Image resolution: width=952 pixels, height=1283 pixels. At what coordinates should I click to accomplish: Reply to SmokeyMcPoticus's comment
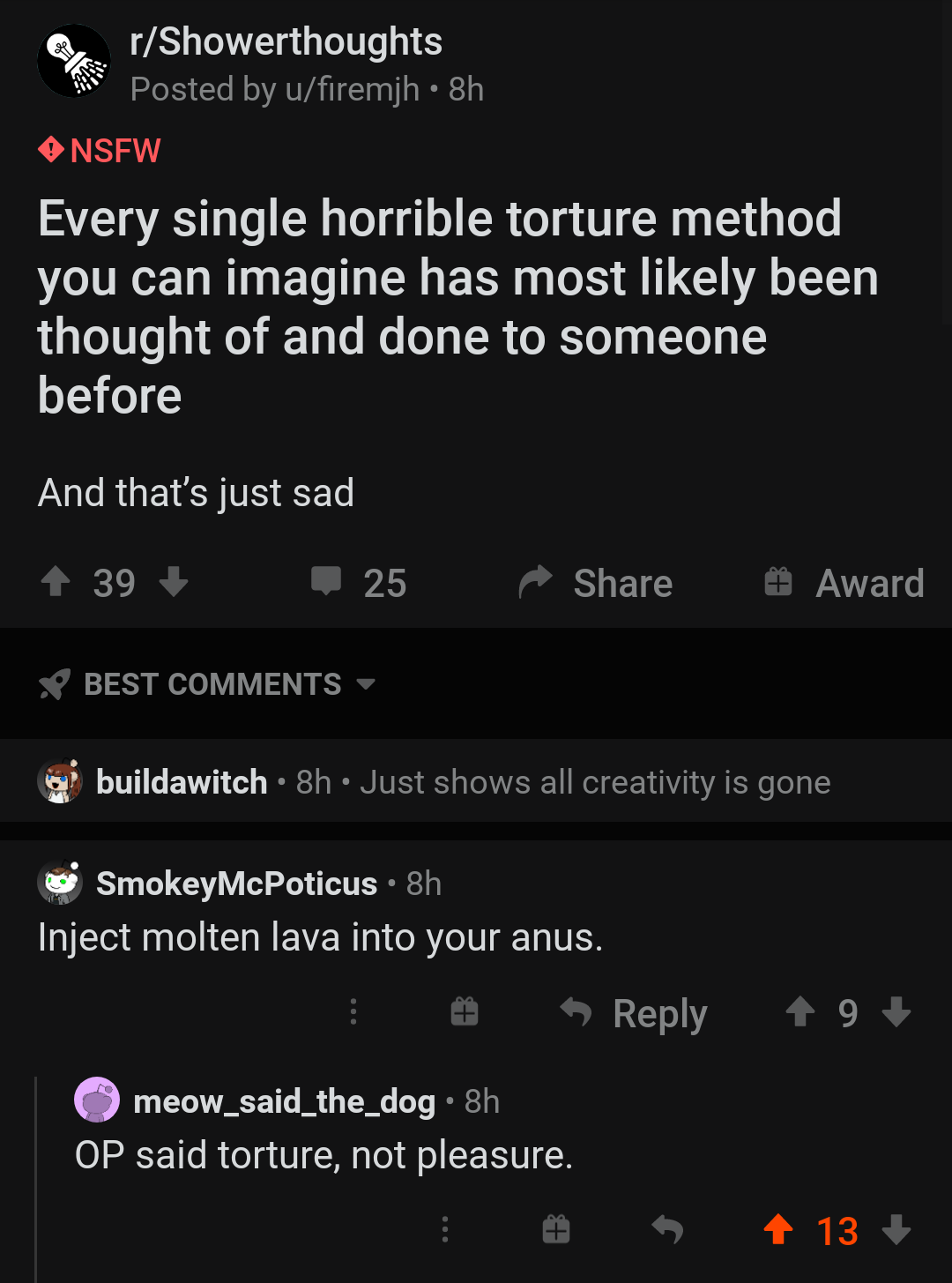click(x=635, y=1012)
